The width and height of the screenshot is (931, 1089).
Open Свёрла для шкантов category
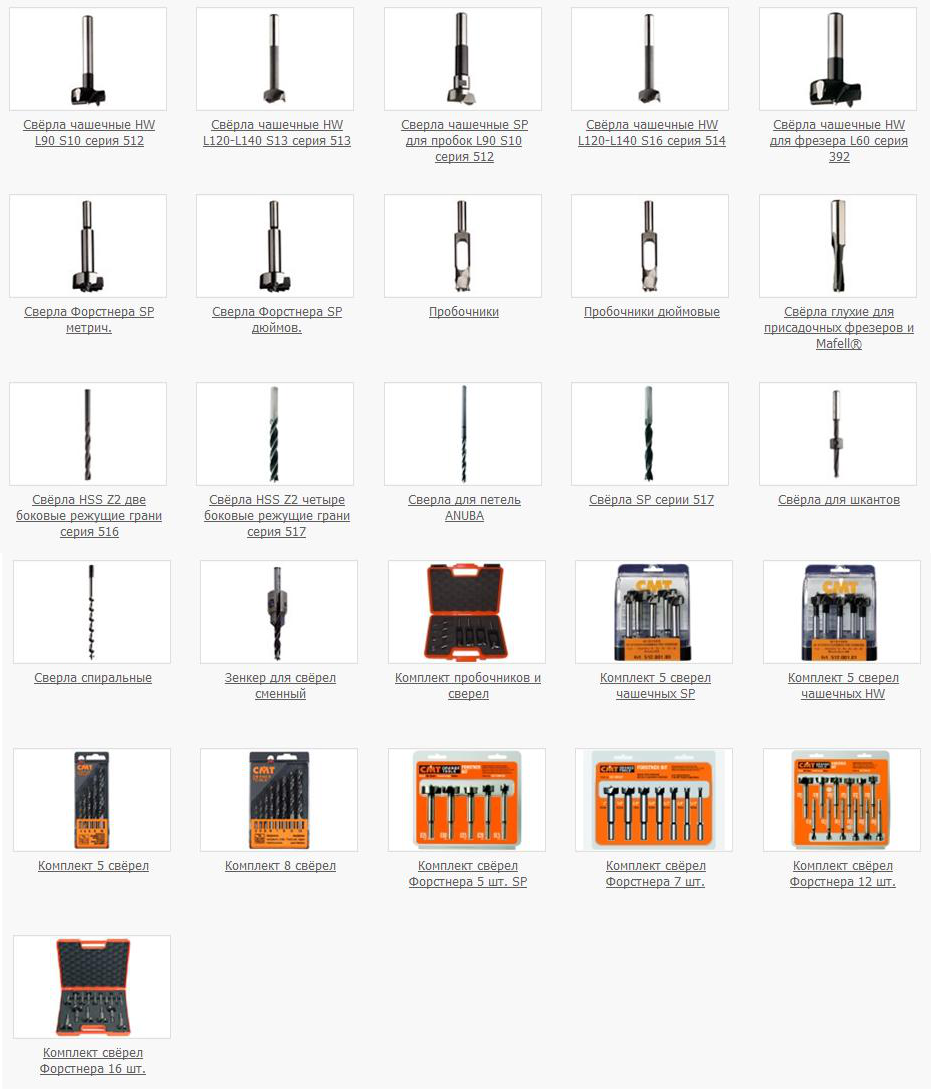[x=839, y=500]
